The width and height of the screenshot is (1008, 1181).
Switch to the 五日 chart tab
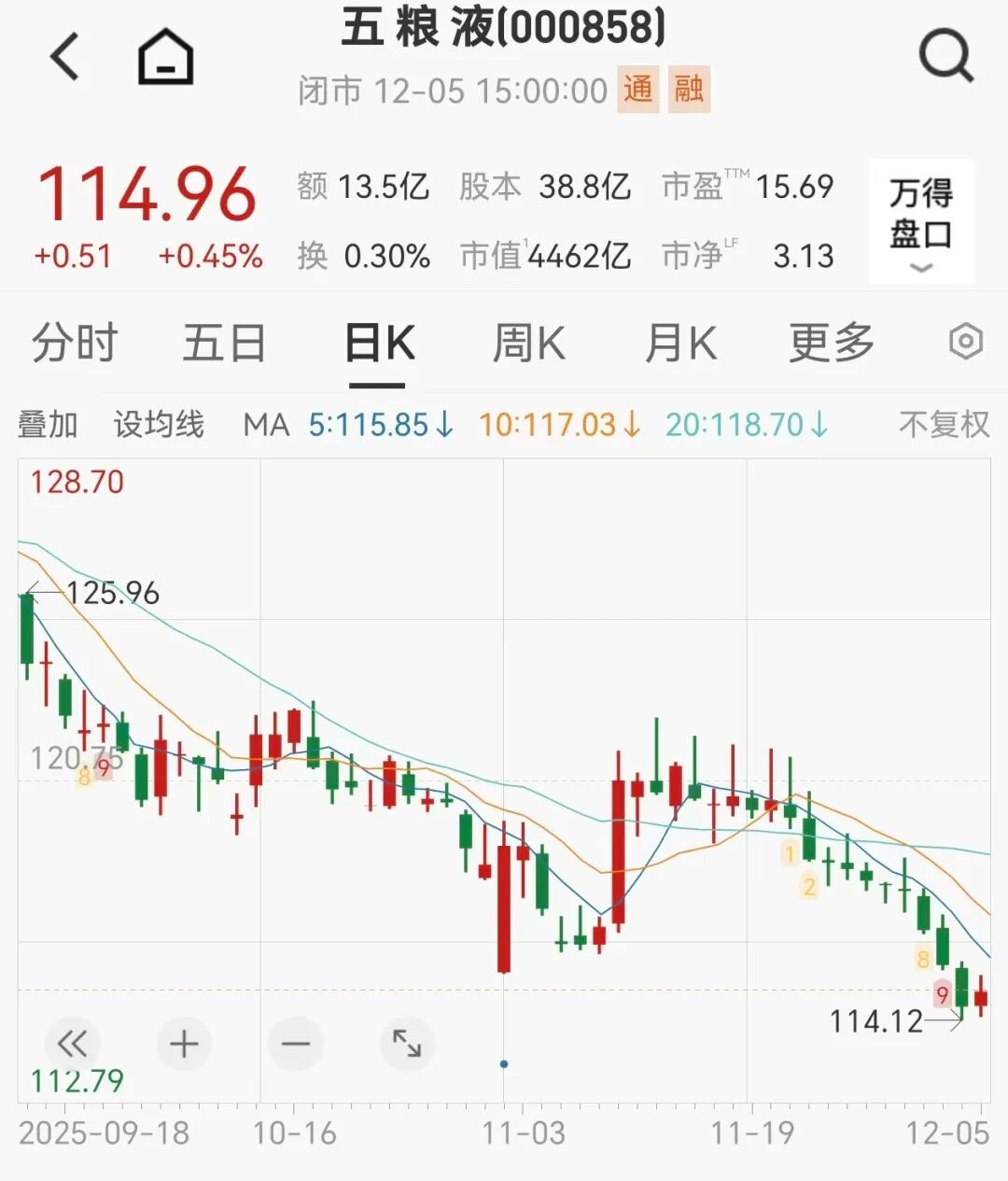(224, 343)
